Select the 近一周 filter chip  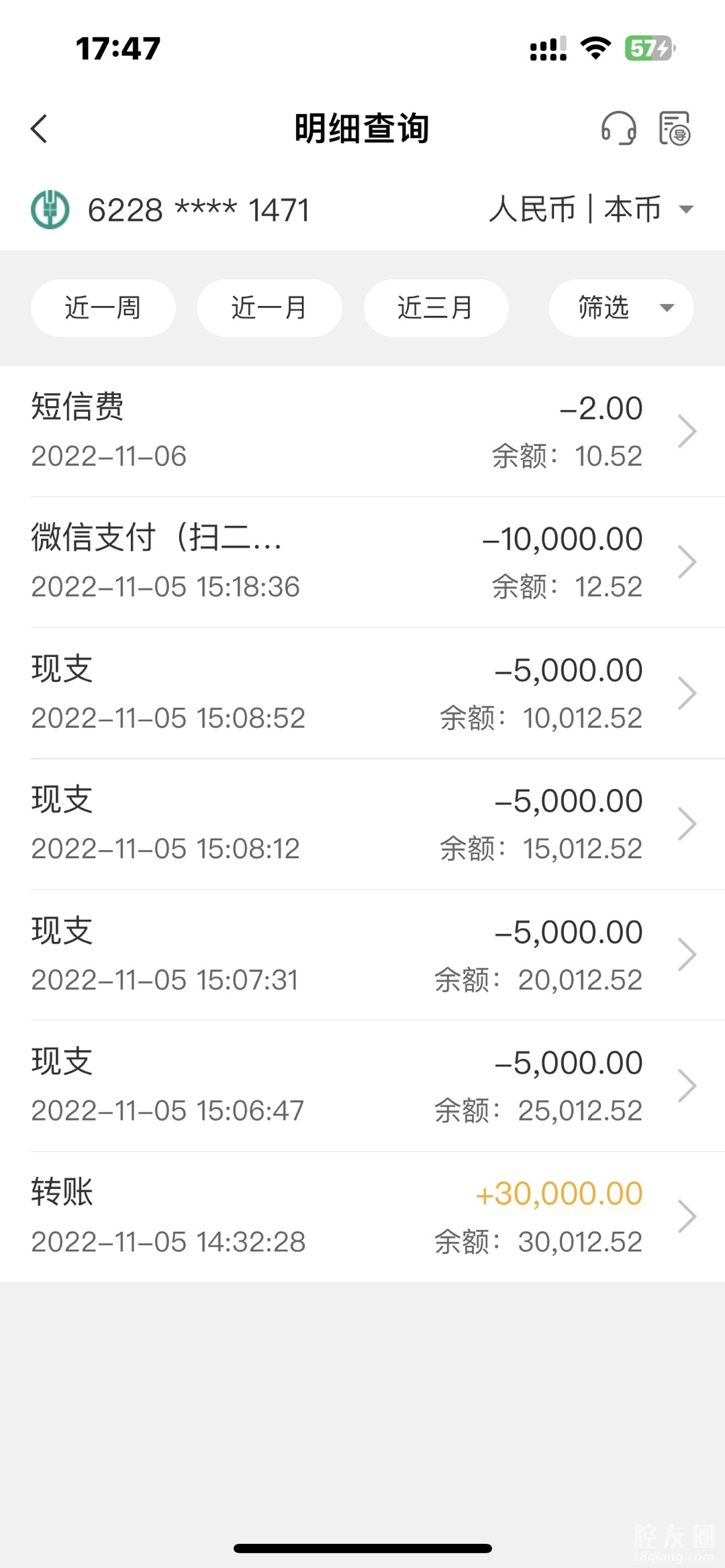pyautogui.click(x=103, y=308)
